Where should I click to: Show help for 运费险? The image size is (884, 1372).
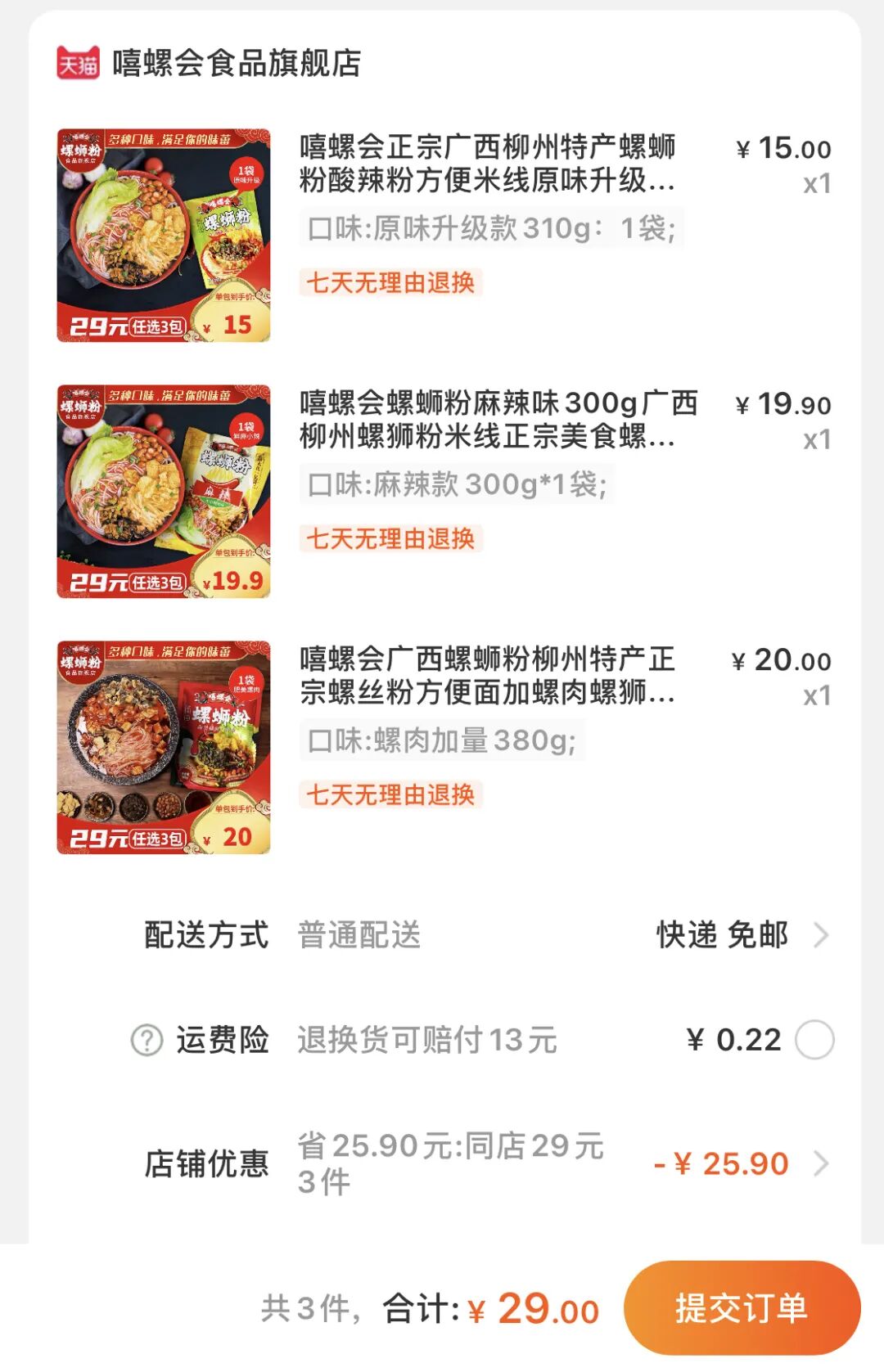[147, 1041]
